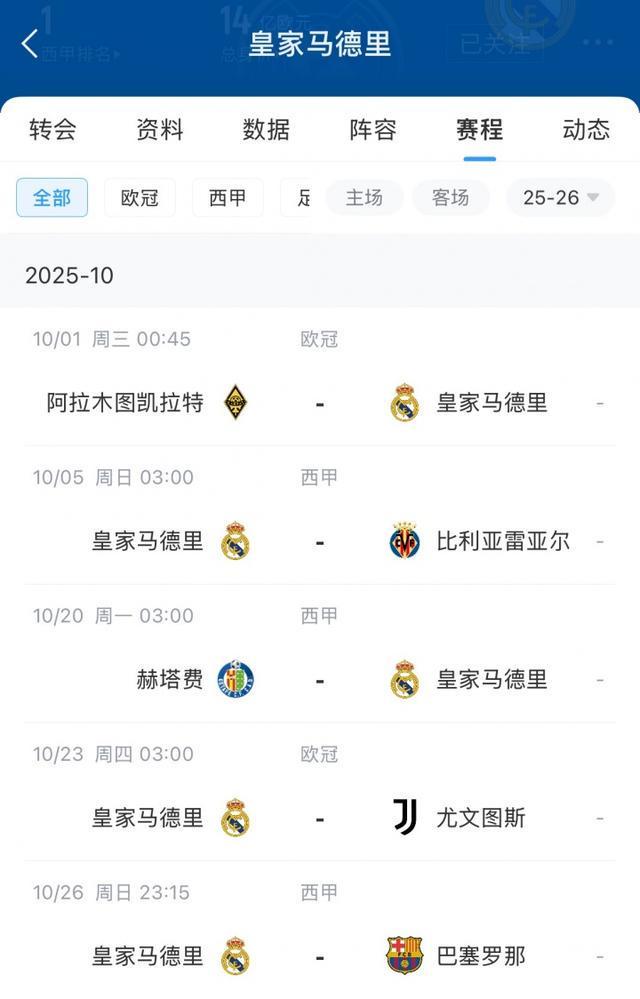Switch to the 转会 tab
The image size is (640, 999).
(x=52, y=130)
